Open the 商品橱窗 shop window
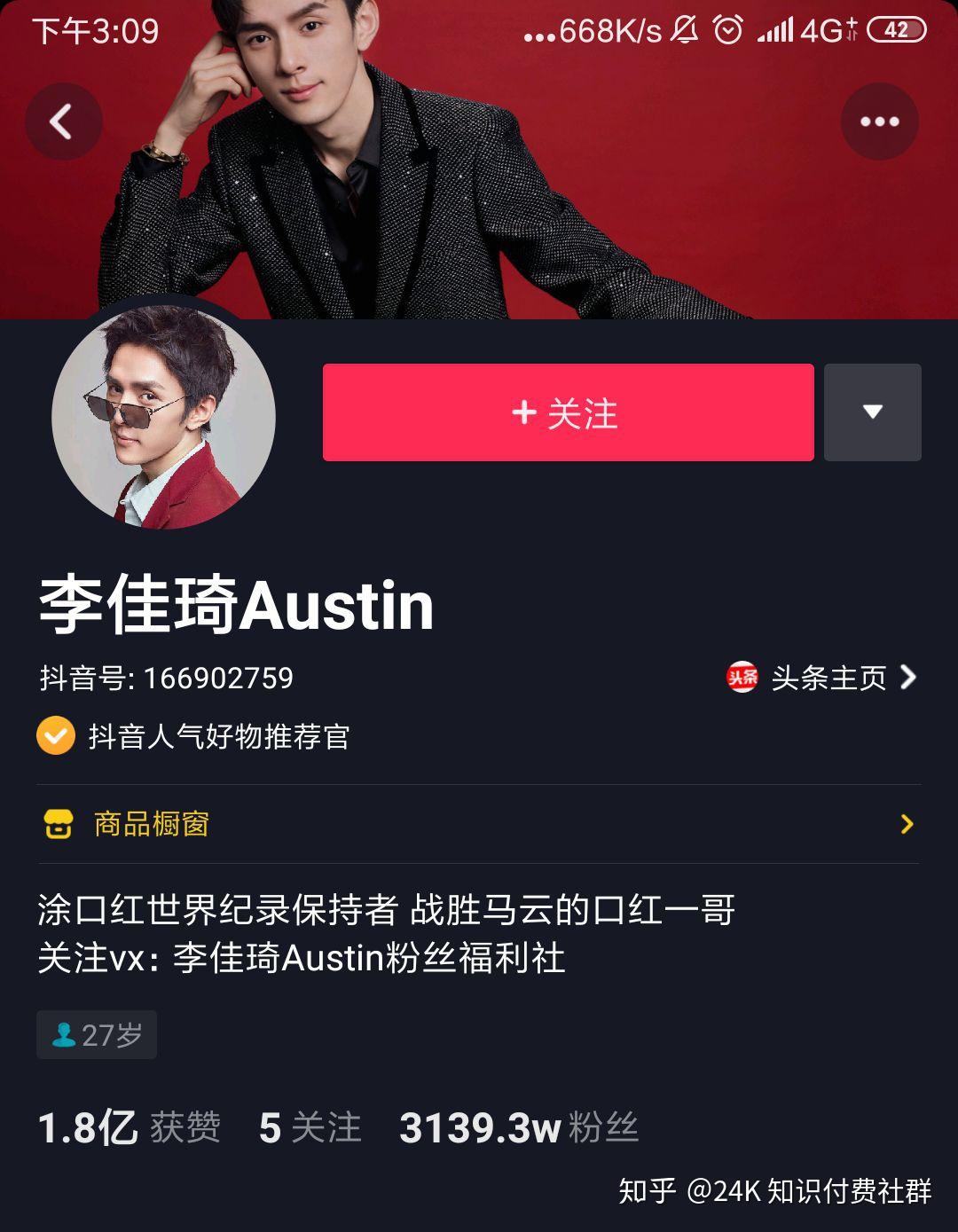This screenshot has height=1232, width=958. tap(479, 824)
